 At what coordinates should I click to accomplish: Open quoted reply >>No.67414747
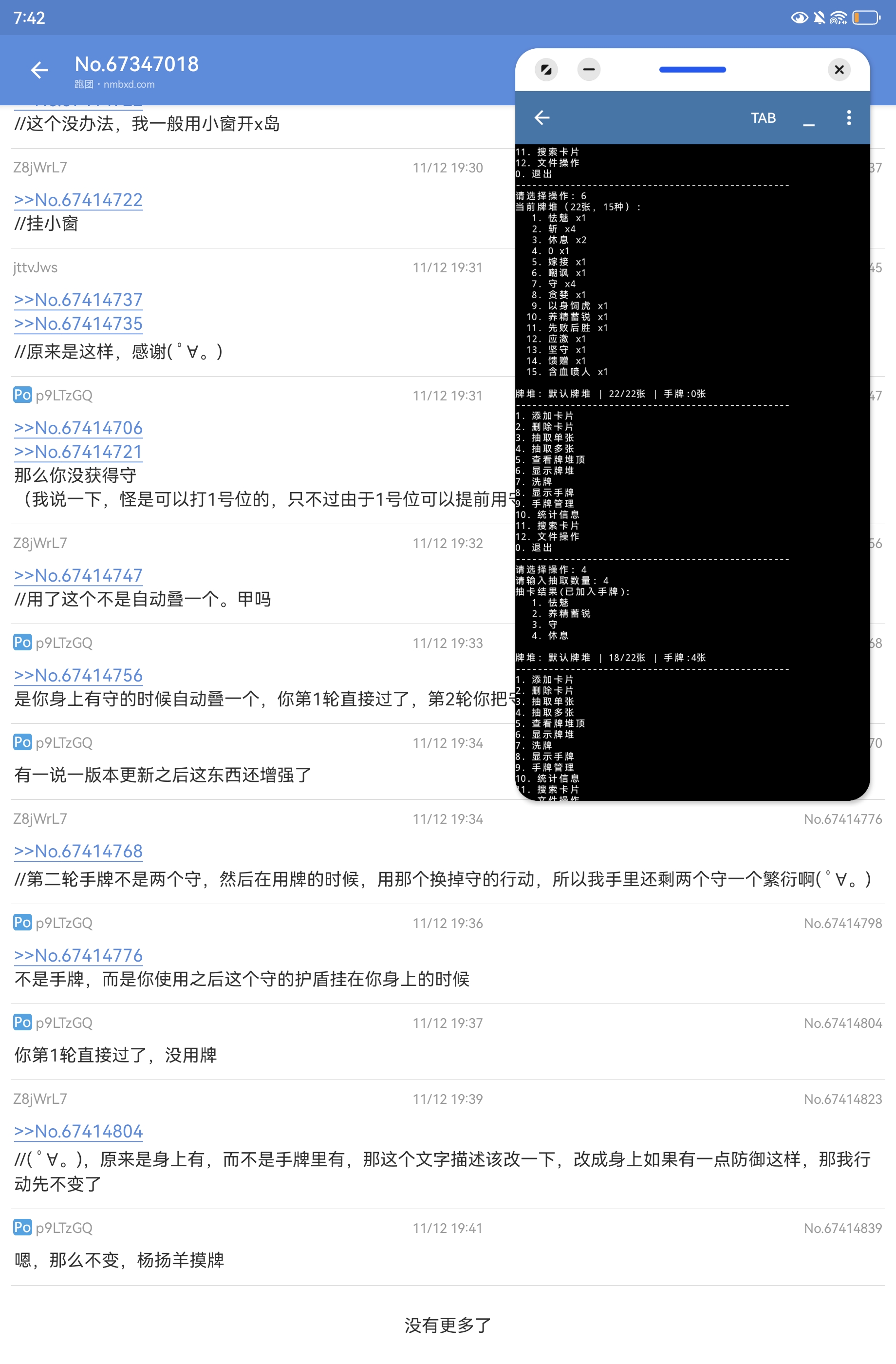(78, 576)
